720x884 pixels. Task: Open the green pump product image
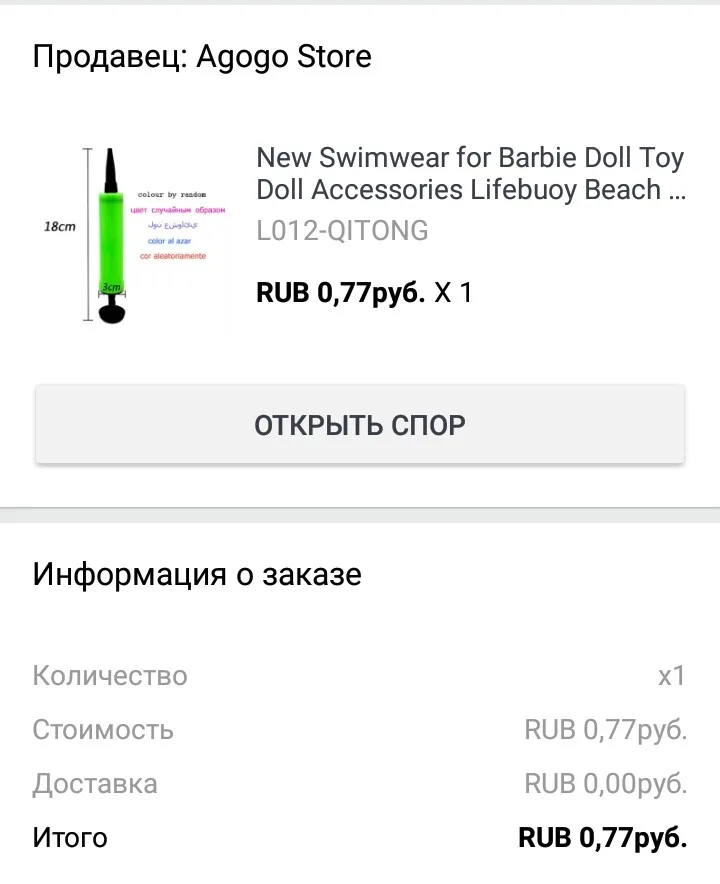[134, 235]
